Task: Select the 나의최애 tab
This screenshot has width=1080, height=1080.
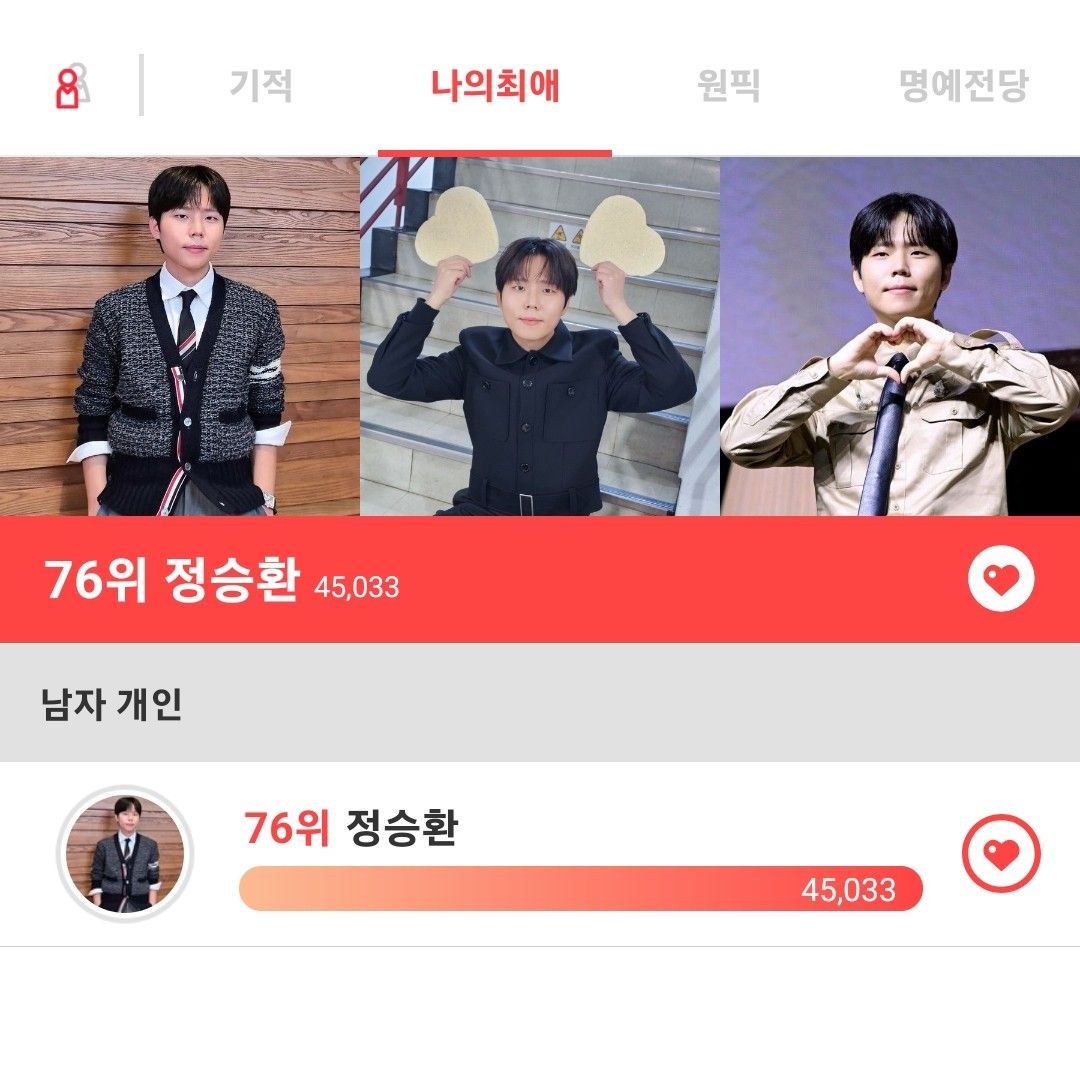Action: click(495, 86)
